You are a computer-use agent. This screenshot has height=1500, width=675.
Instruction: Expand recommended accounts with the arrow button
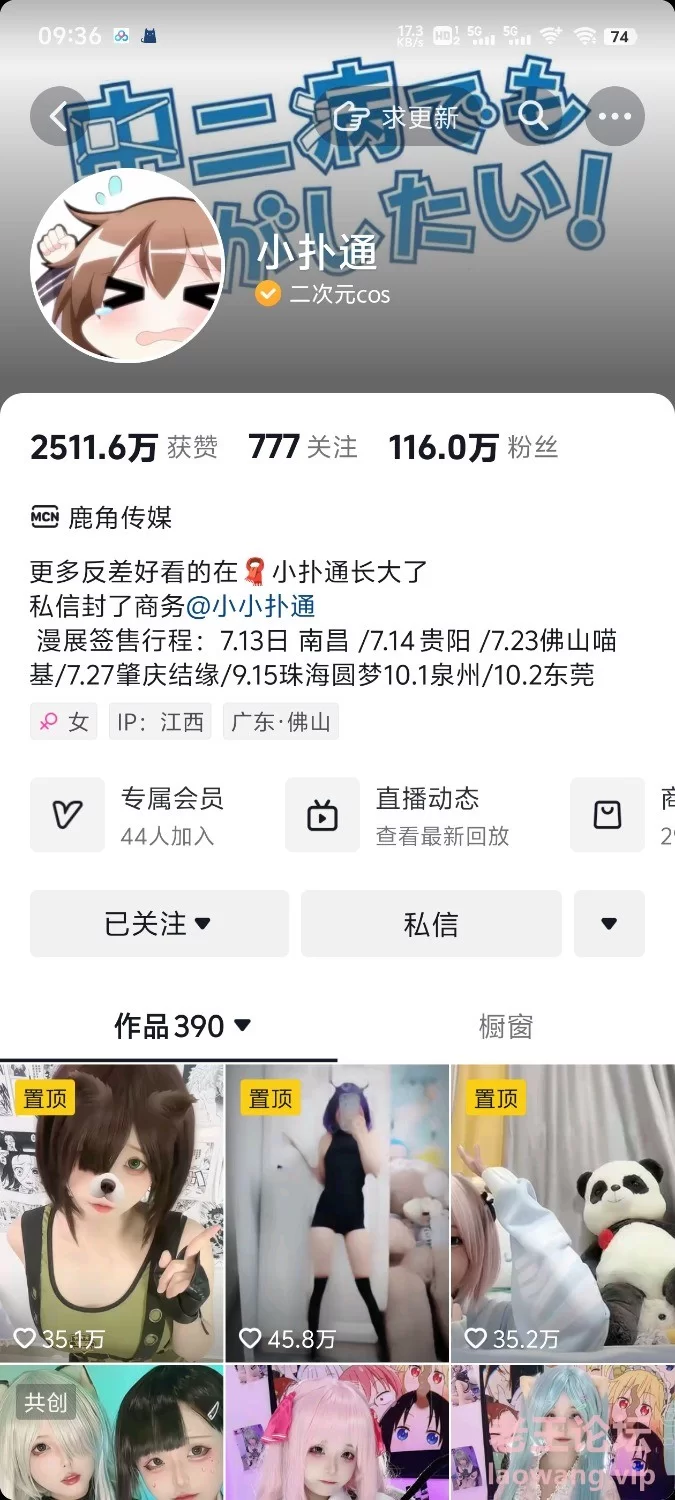609,924
